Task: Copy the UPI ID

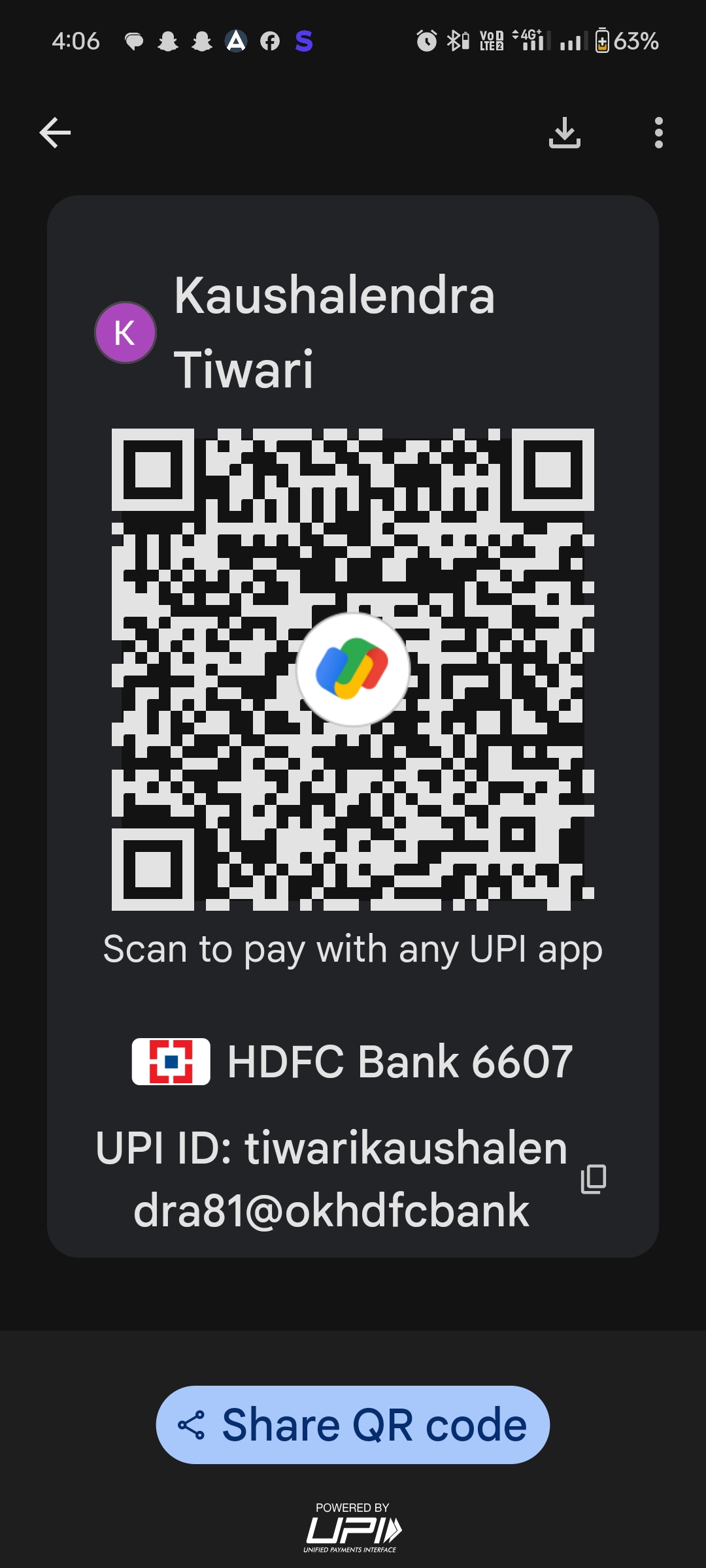Action: pyautogui.click(x=594, y=1179)
